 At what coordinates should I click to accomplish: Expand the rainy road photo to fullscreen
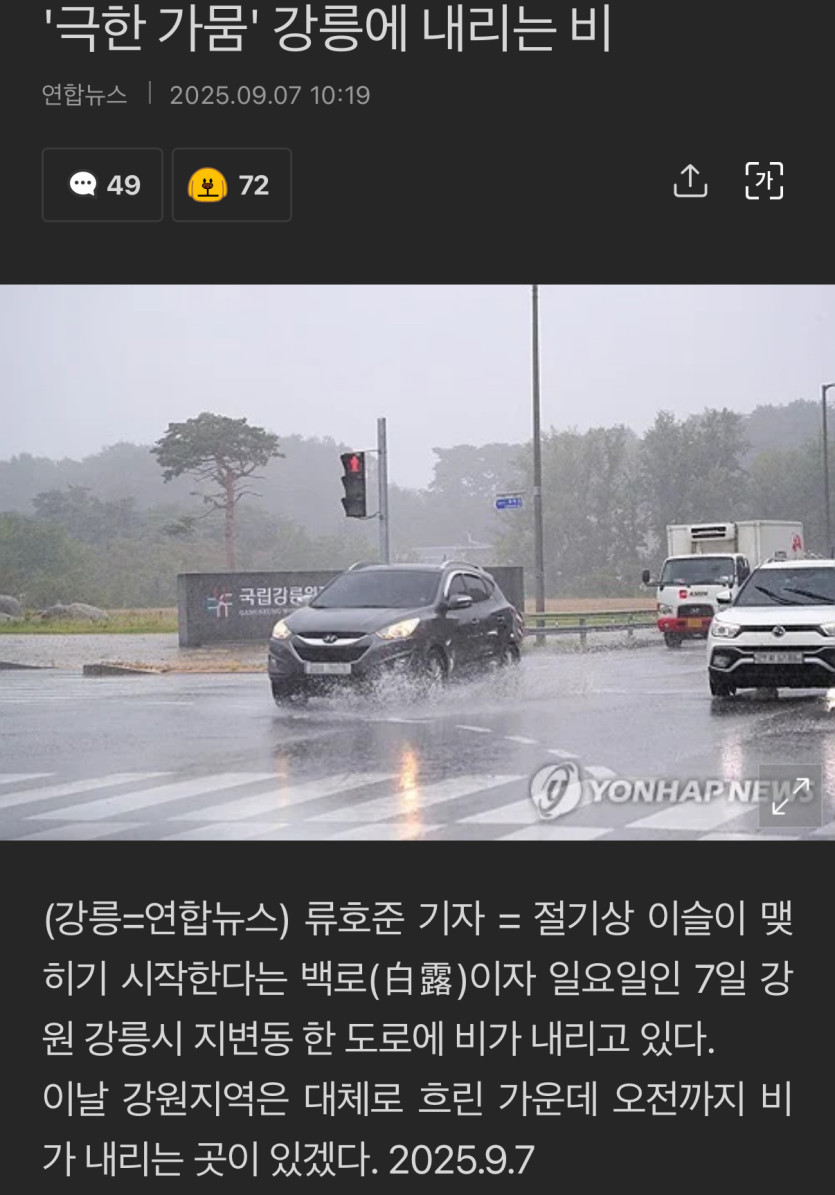click(790, 796)
